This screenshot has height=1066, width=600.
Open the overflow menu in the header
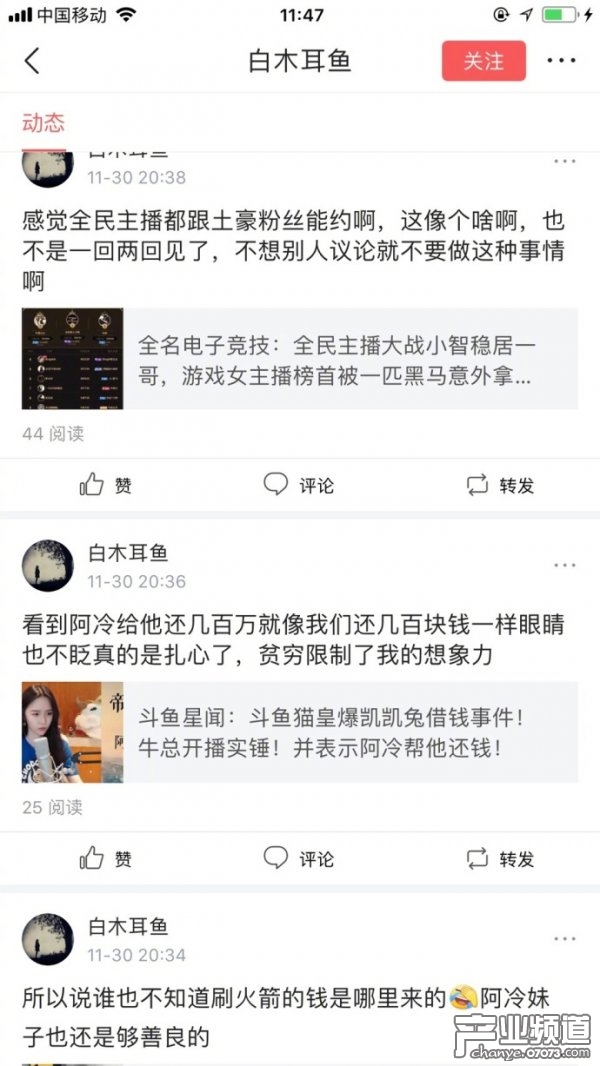point(561,61)
